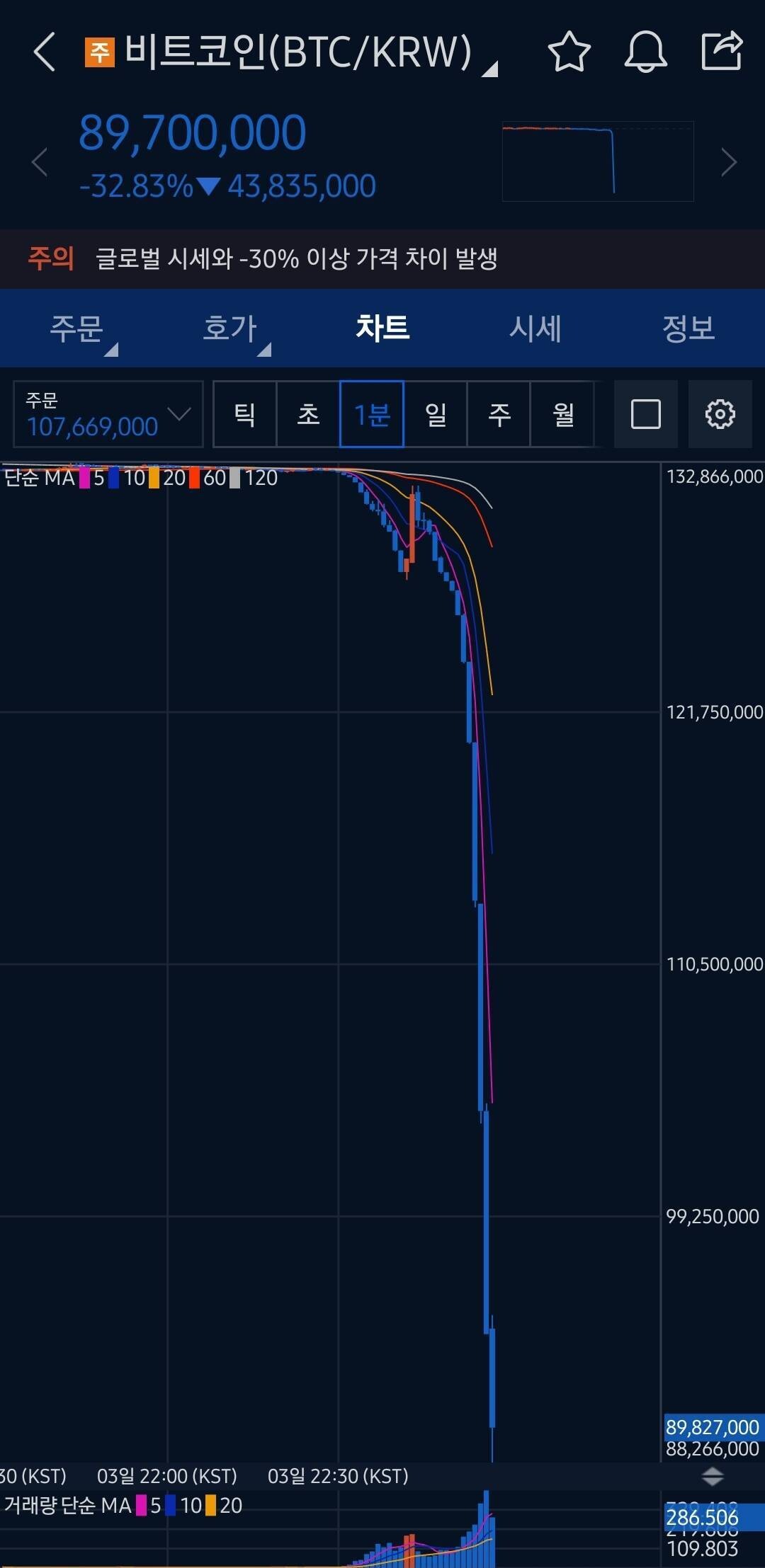
Task: Switch to the 주문 tab
Action: click(76, 328)
